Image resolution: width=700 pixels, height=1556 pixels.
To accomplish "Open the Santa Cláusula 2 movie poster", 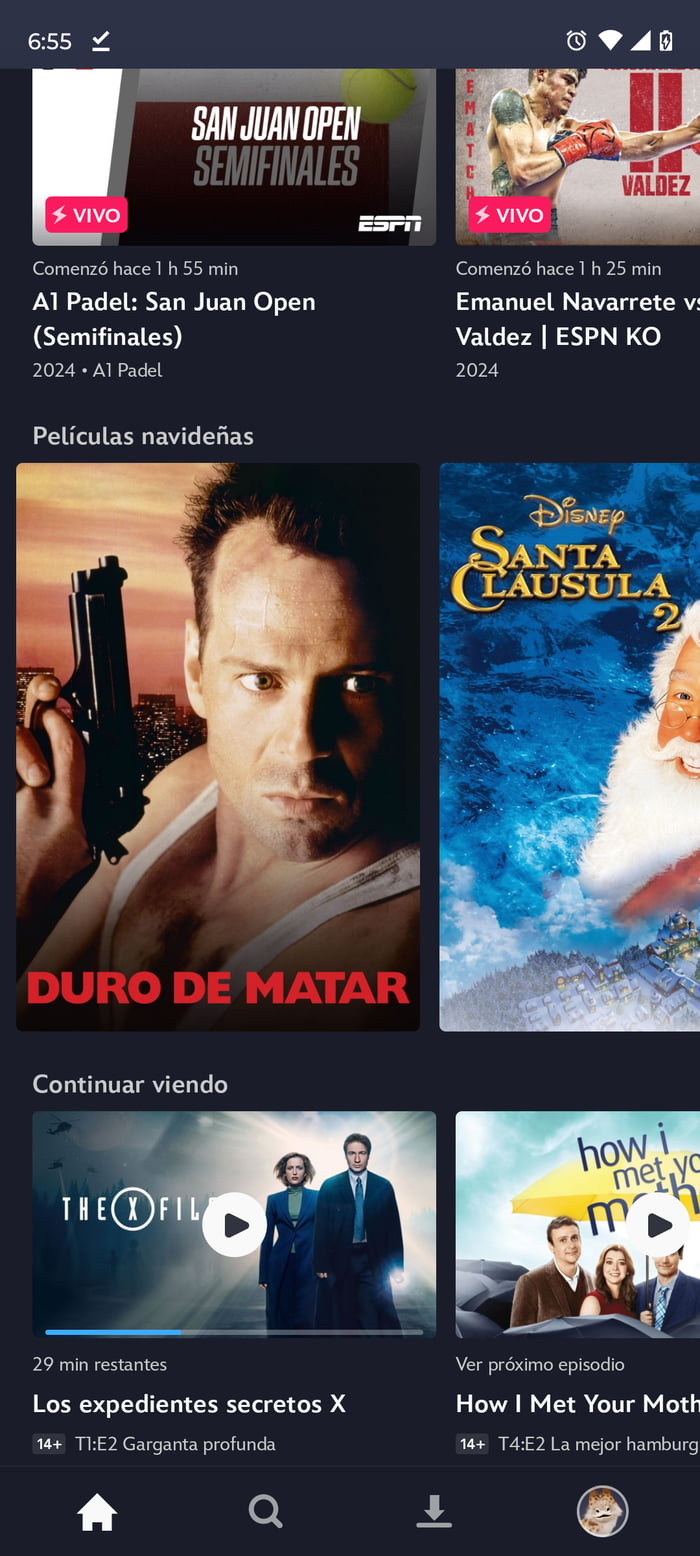I will (x=570, y=747).
